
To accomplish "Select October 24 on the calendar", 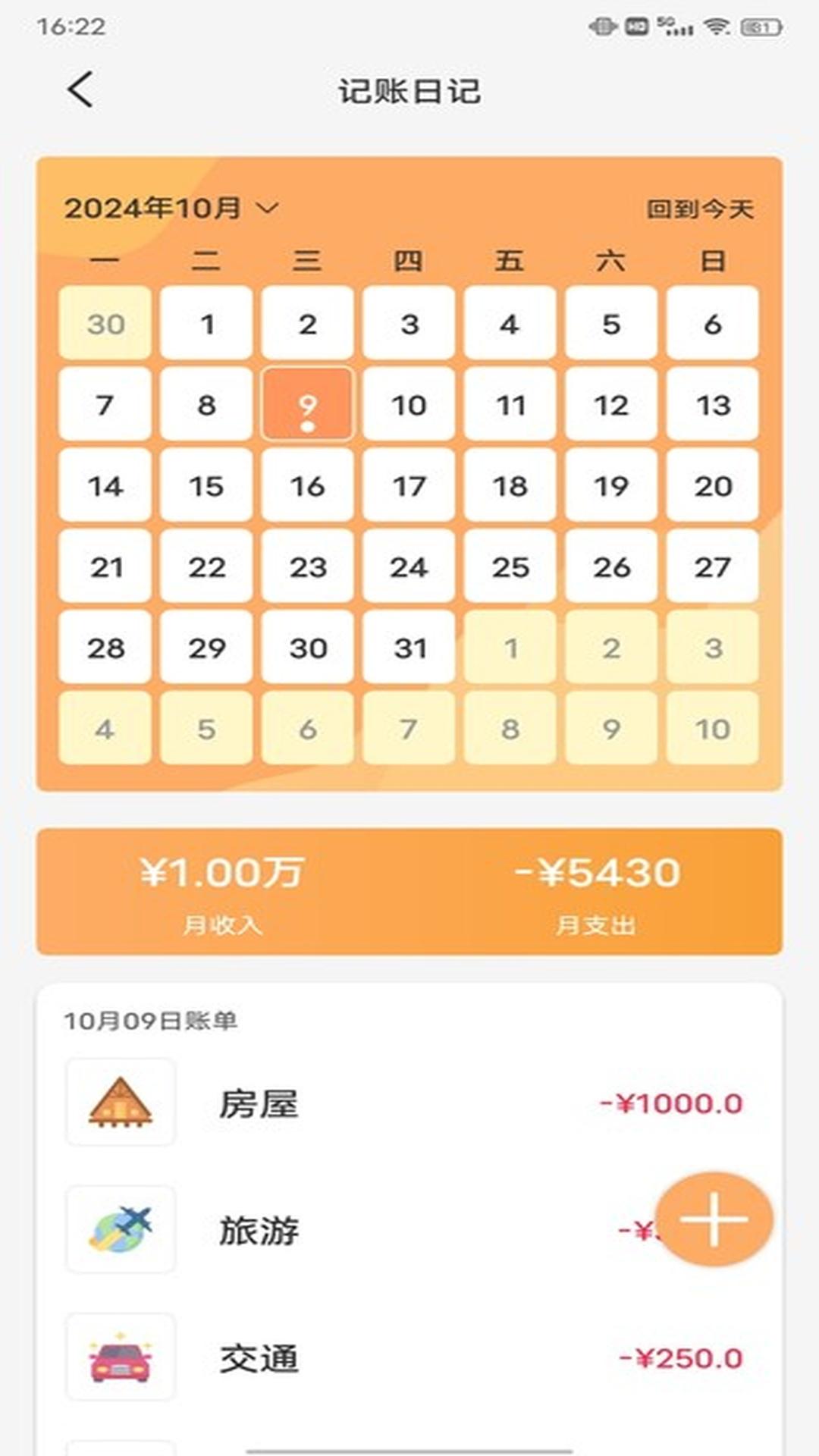I will tap(409, 567).
